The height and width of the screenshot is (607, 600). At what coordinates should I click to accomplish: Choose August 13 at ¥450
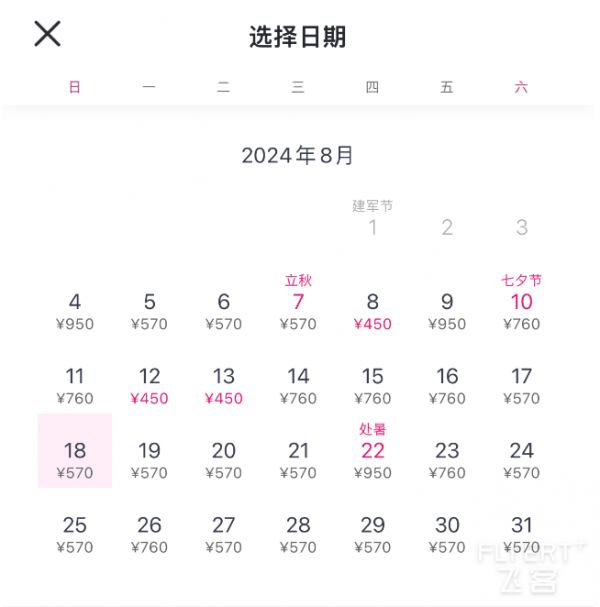coord(223,386)
